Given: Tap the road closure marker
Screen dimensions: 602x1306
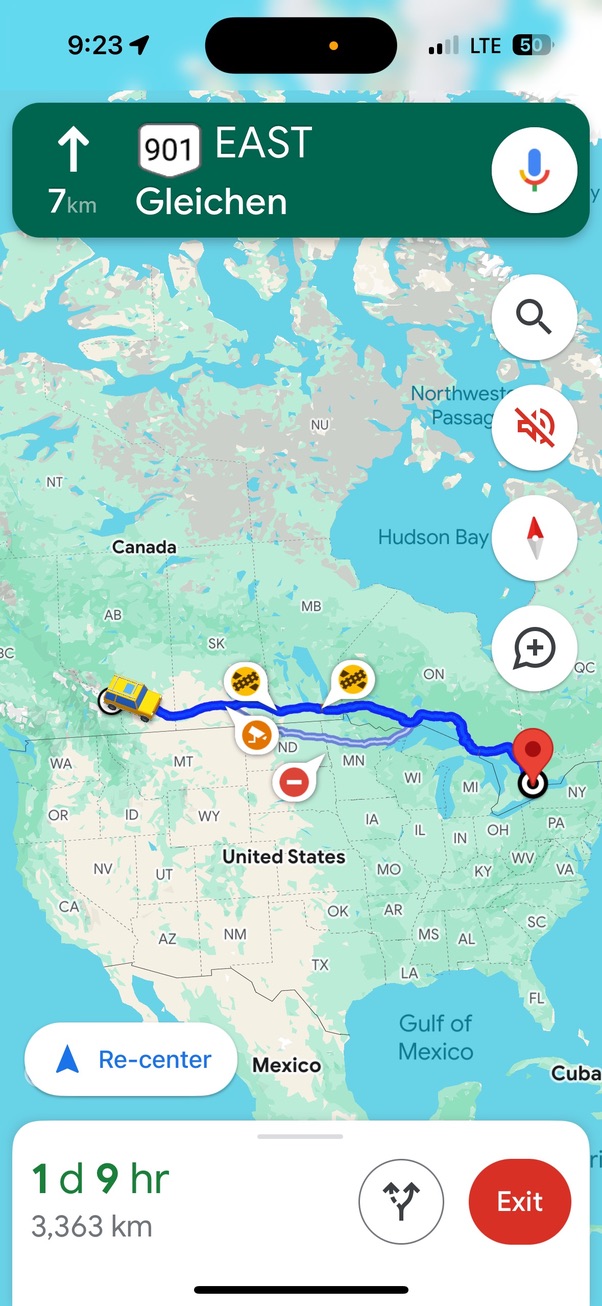Looking at the screenshot, I should click(294, 781).
